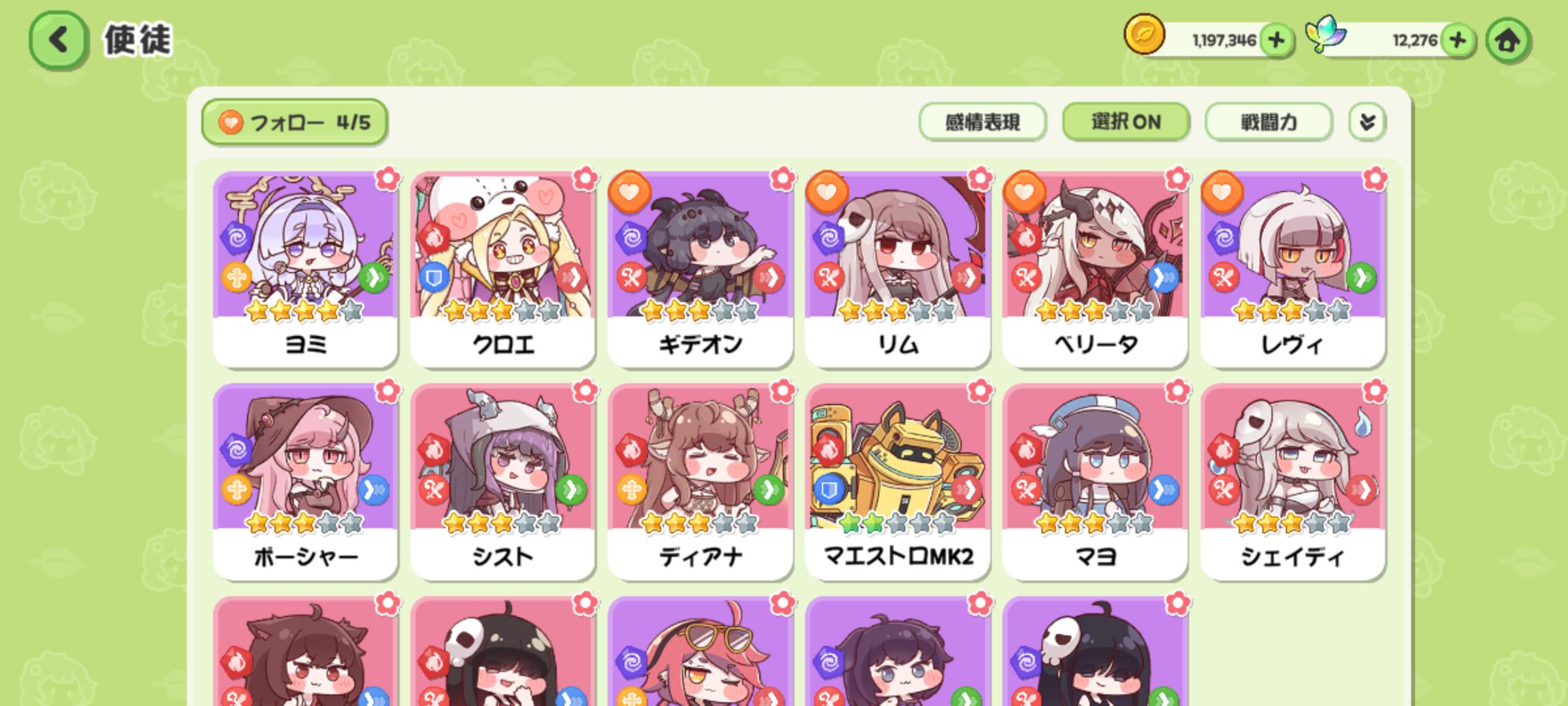
Task: Open the シスト character card
Action: tap(502, 480)
